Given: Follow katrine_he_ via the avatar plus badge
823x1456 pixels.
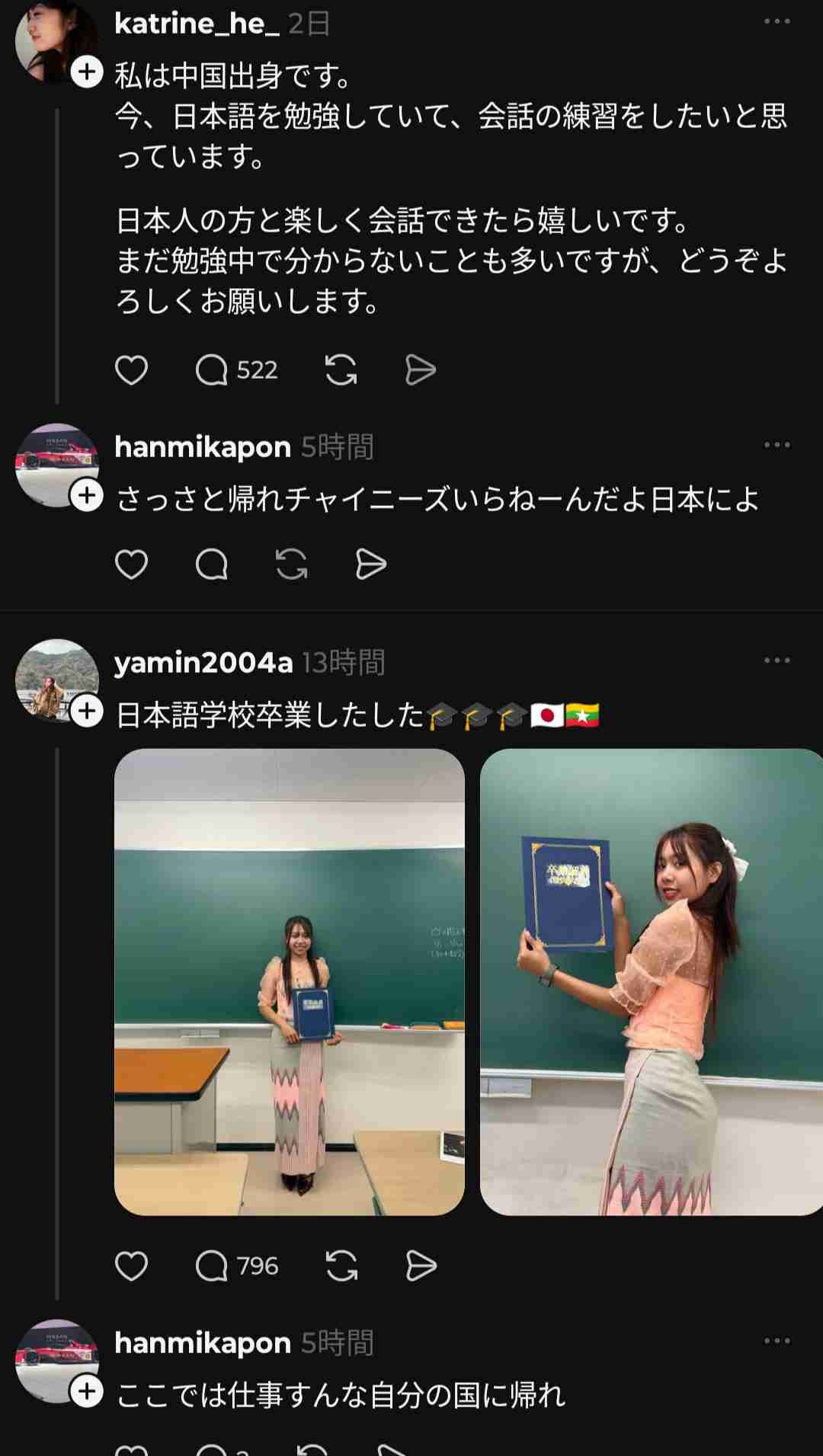Looking at the screenshot, I should click(87, 72).
